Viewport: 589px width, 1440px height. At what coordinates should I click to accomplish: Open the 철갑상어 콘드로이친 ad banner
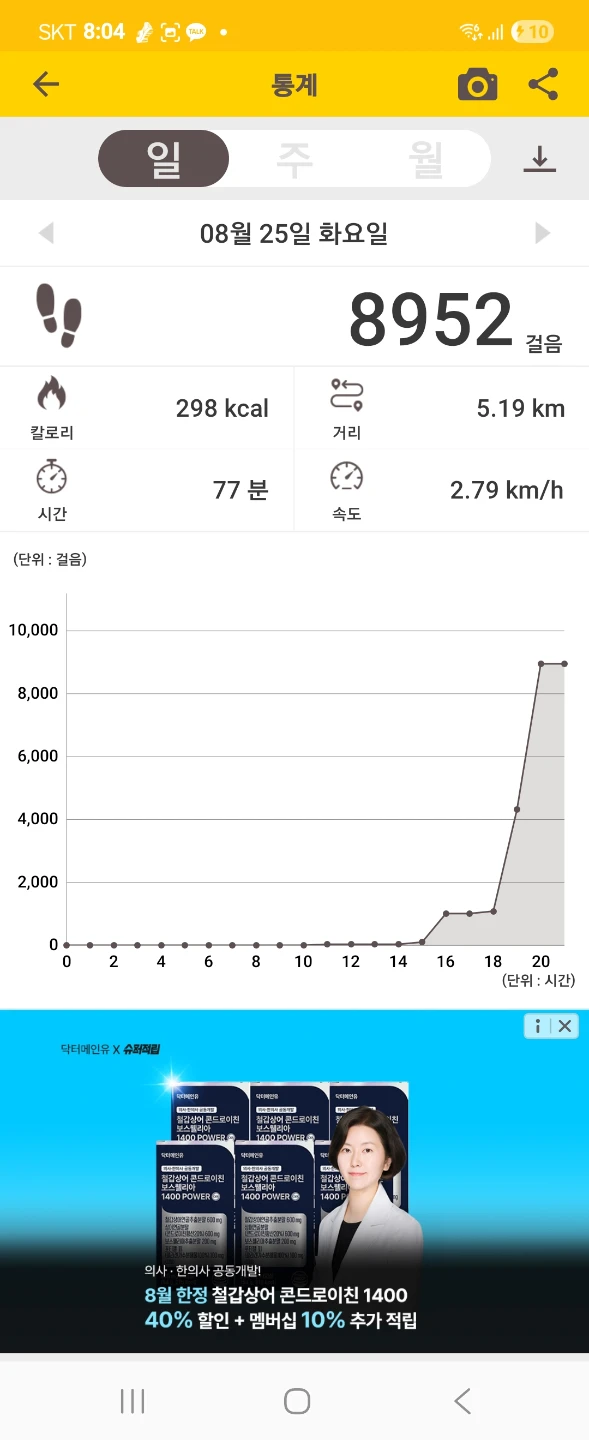click(294, 1182)
